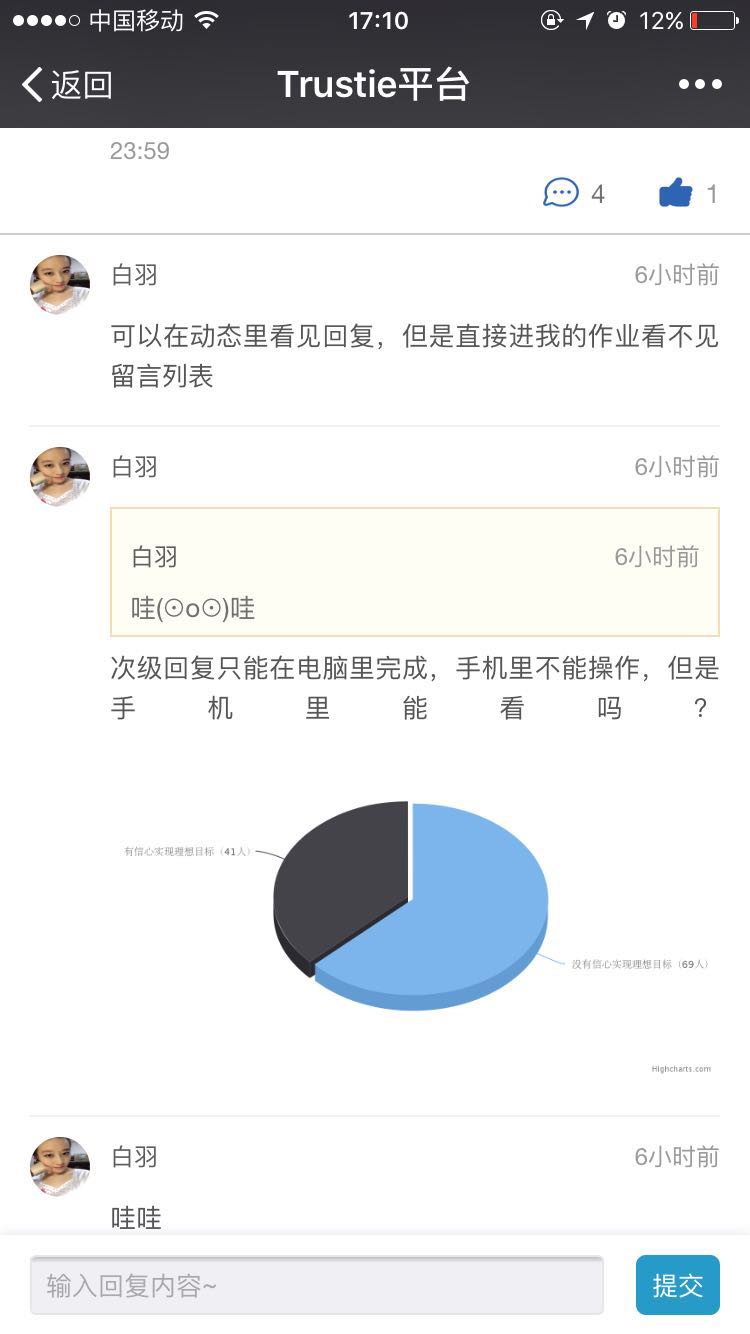750x1334 pixels.
Task: Tap the comment bubble icon
Action: pos(561,193)
